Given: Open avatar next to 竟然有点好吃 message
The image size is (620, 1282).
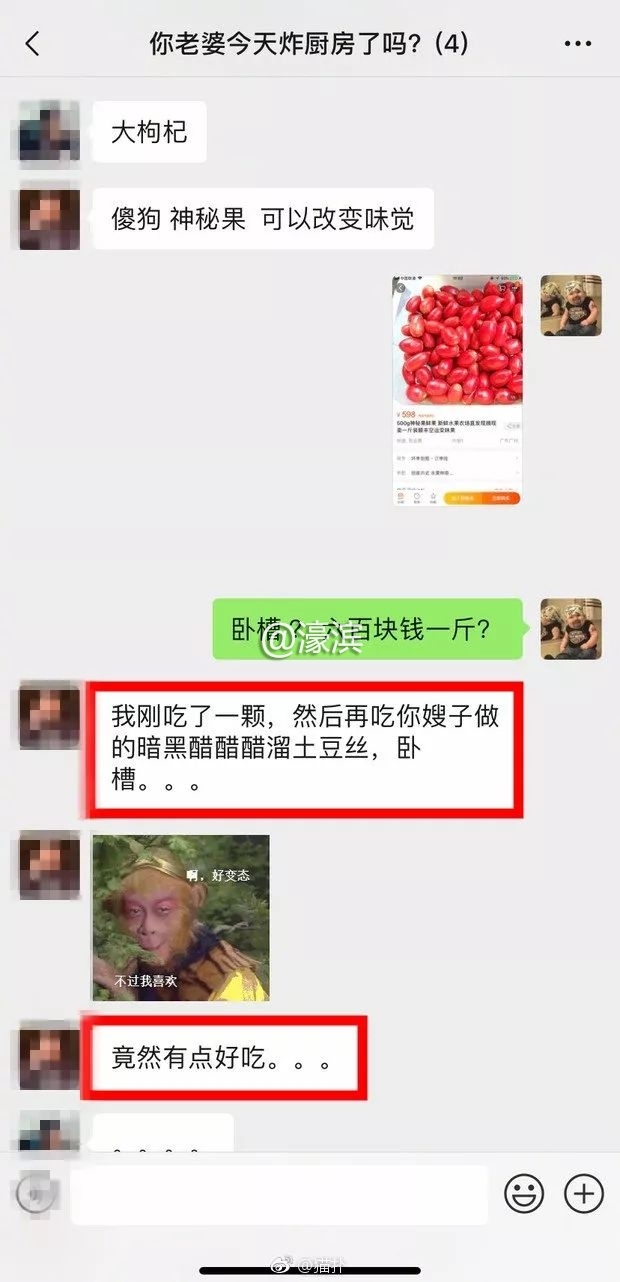Looking at the screenshot, I should pyautogui.click(x=49, y=1057).
